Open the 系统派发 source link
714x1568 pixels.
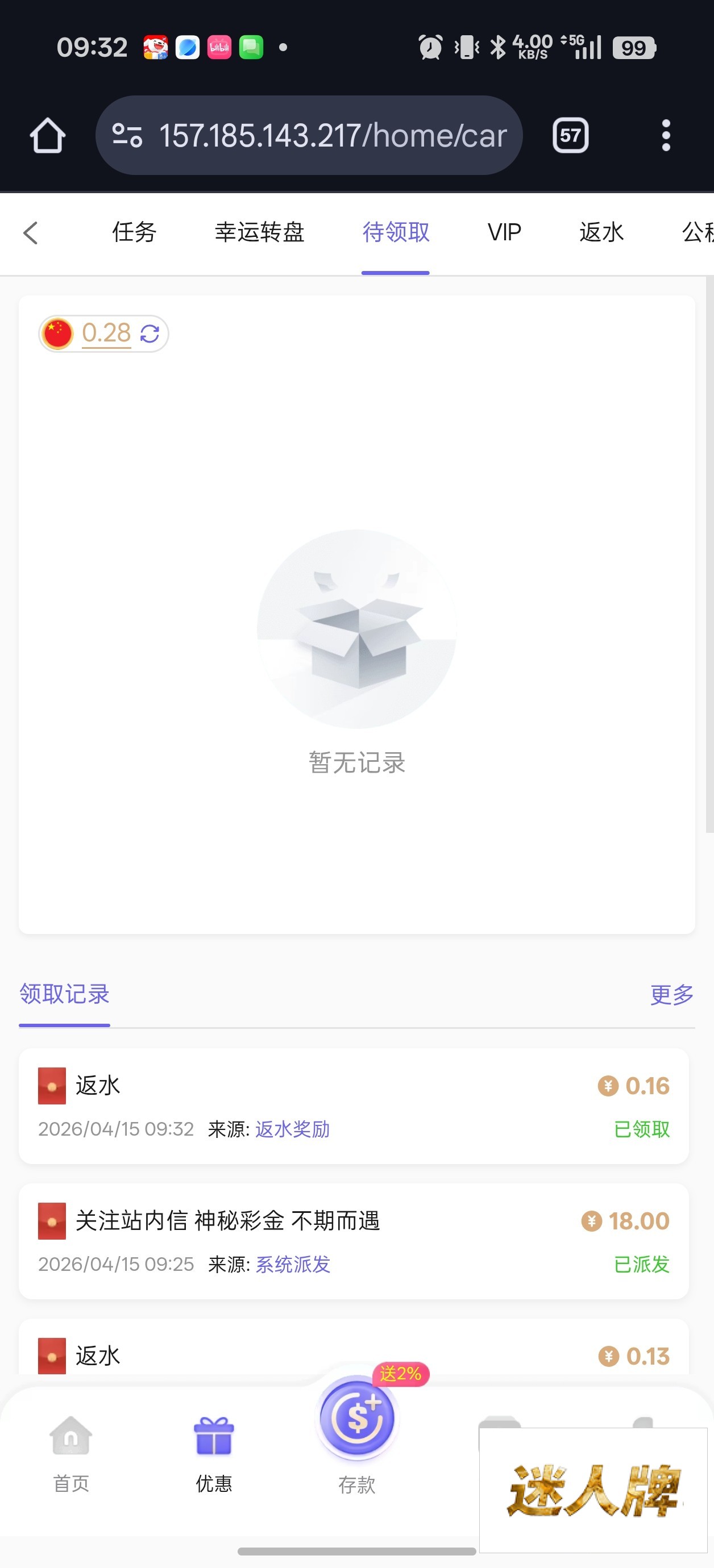coord(292,1264)
